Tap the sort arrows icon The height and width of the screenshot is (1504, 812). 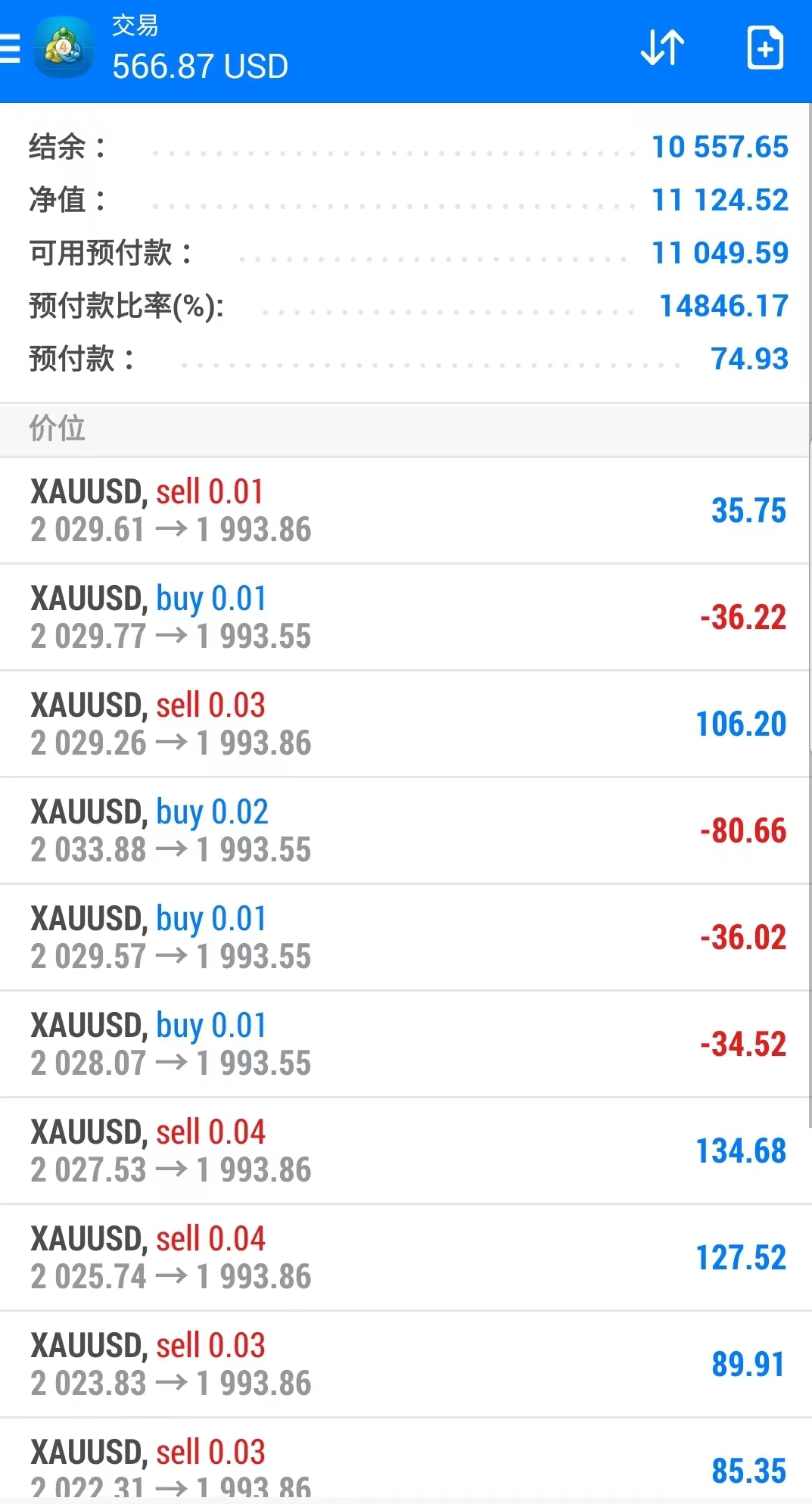663,48
